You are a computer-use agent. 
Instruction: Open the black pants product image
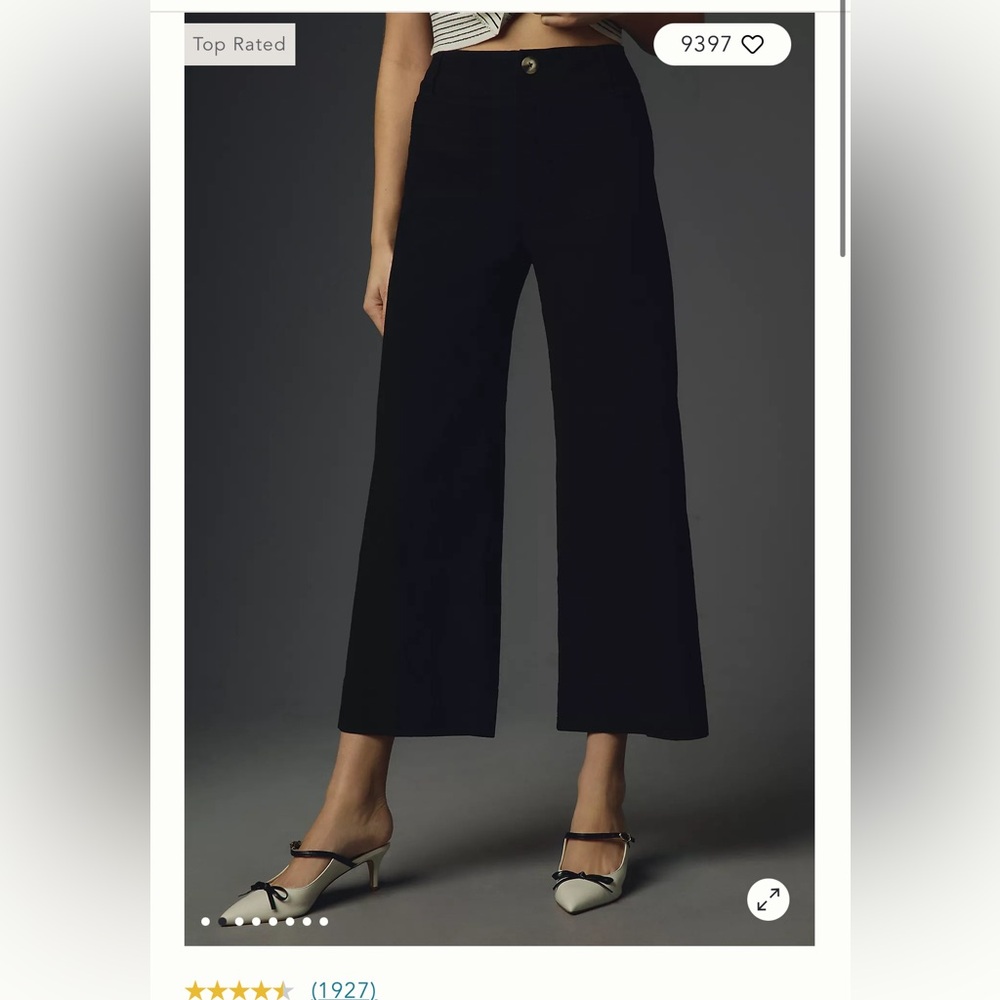[x=500, y=450]
